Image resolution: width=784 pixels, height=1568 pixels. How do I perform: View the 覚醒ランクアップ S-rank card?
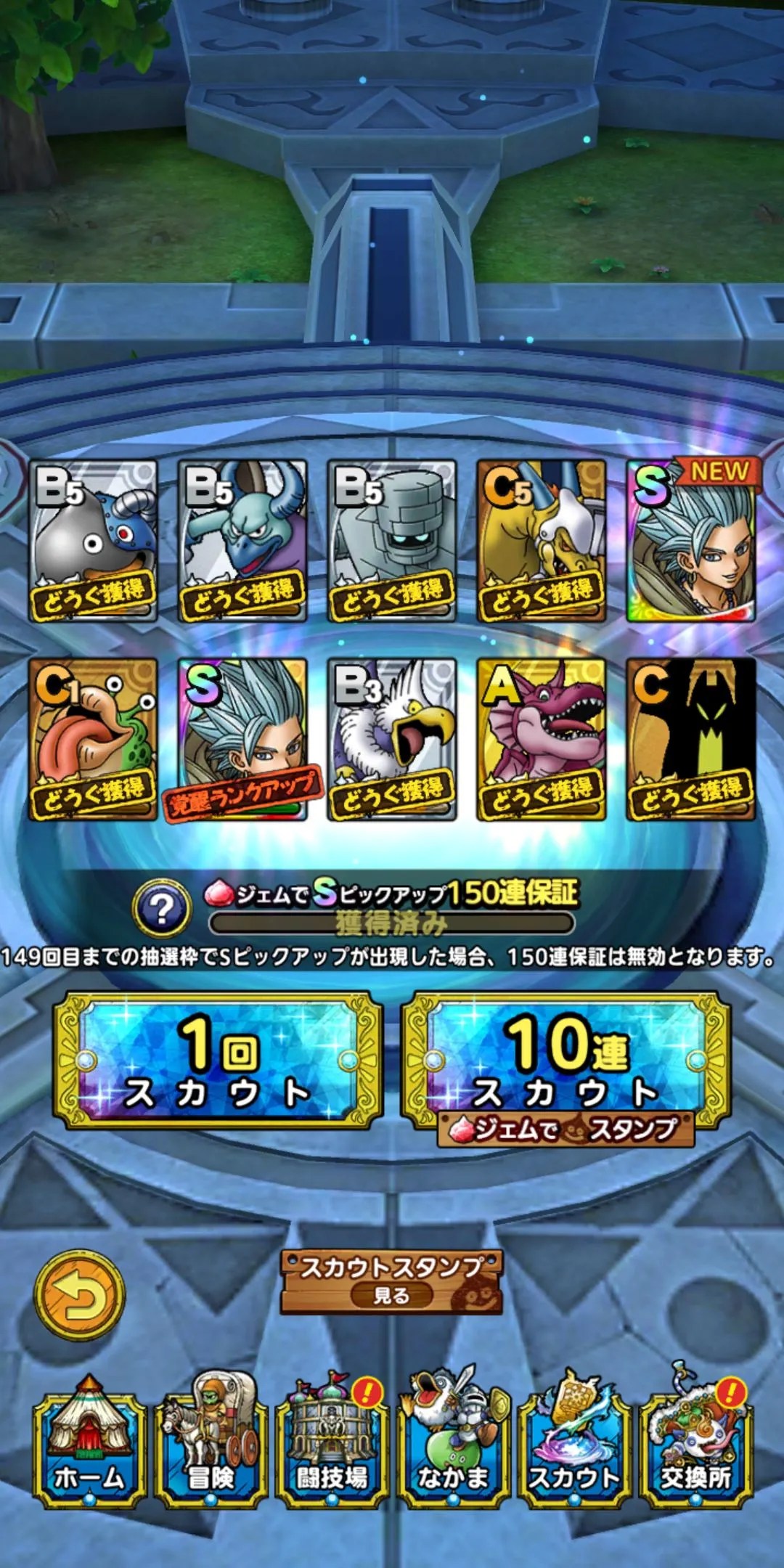pos(242,739)
